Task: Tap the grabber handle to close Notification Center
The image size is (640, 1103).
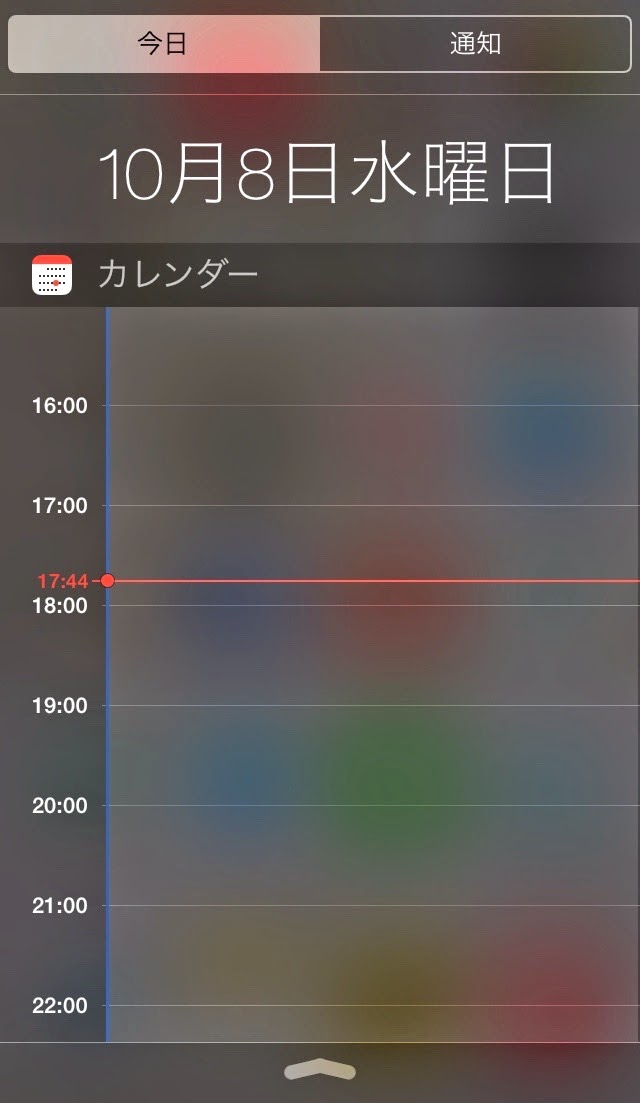Action: tap(320, 1071)
